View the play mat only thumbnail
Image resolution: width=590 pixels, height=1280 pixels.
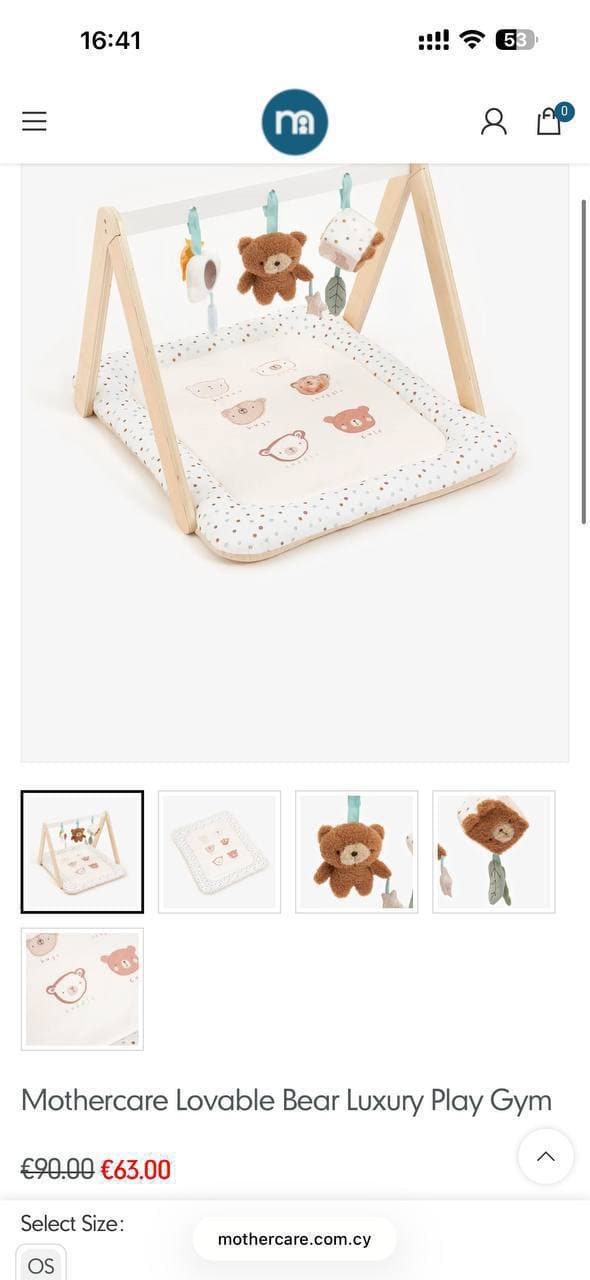pyautogui.click(x=219, y=852)
